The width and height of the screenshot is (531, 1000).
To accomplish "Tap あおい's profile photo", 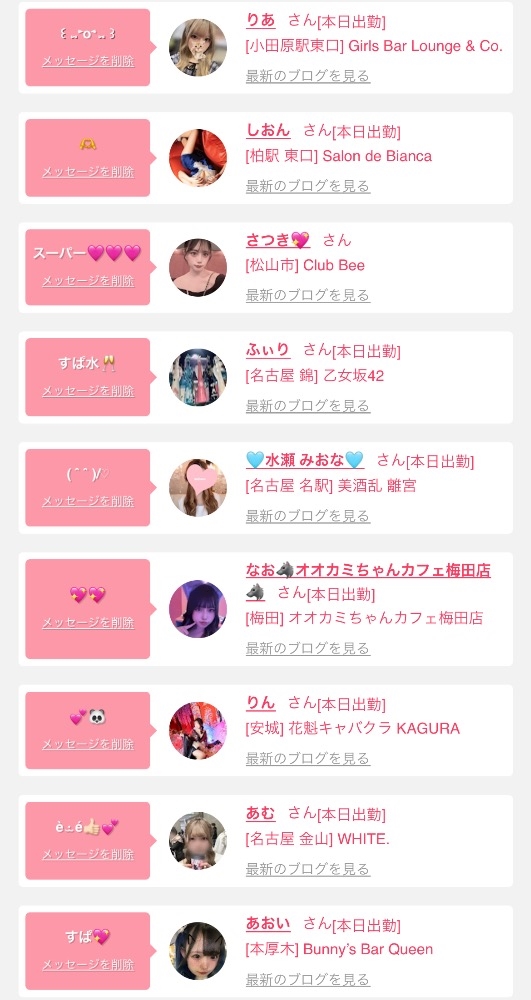I will click(198, 951).
